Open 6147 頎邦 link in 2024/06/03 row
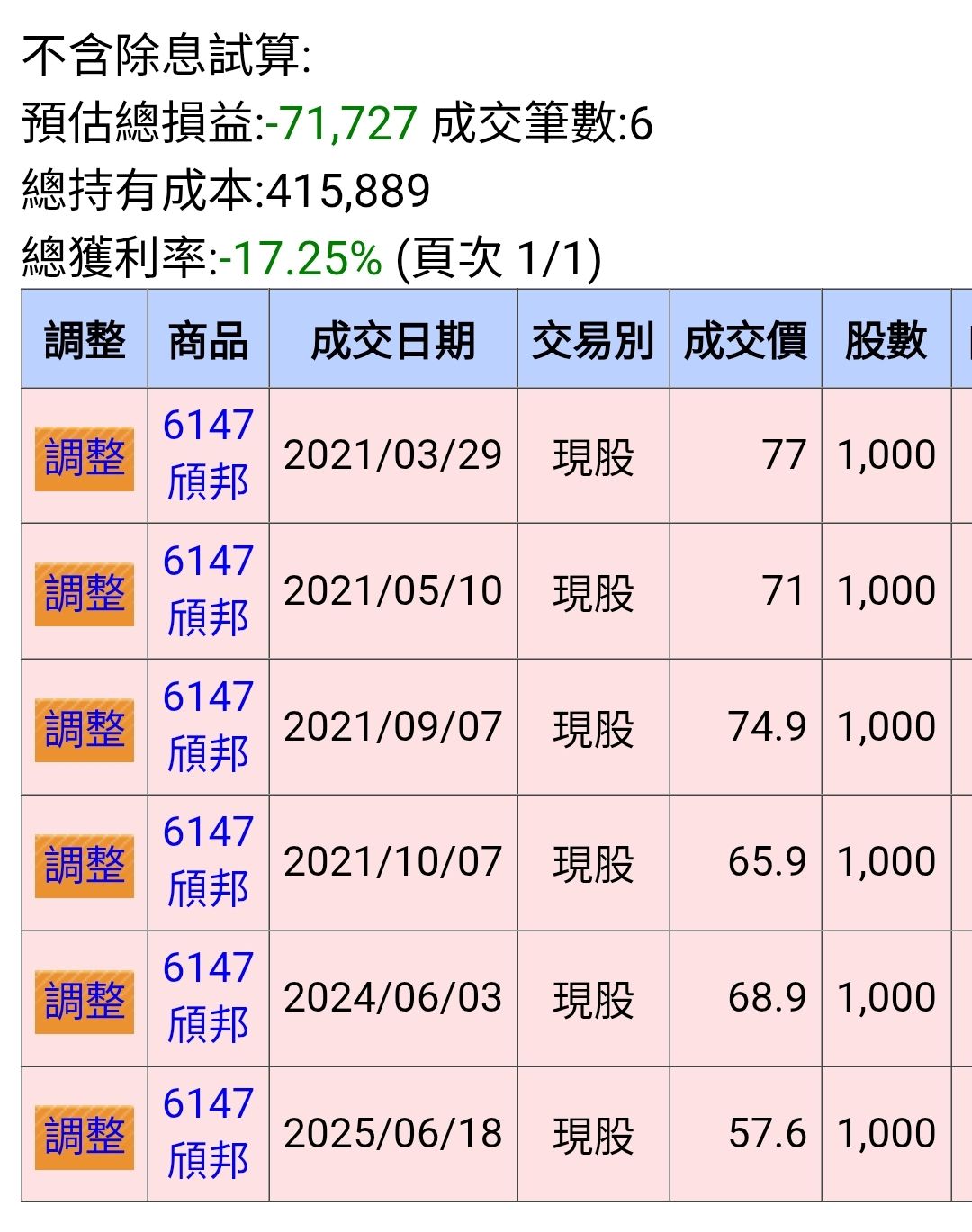This screenshot has width=972, height=1232. (208, 997)
